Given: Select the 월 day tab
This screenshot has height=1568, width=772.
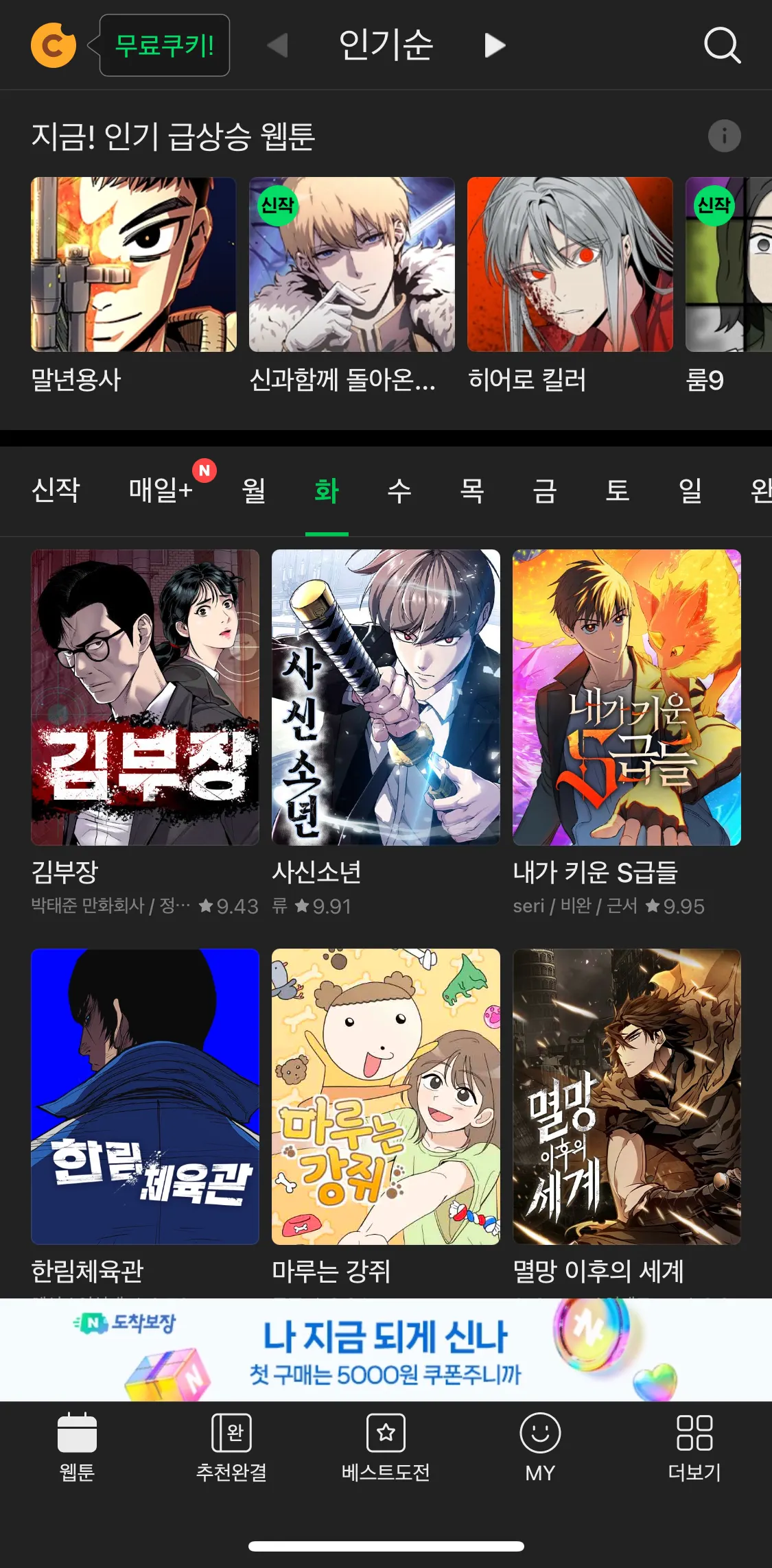Looking at the screenshot, I should tap(253, 490).
